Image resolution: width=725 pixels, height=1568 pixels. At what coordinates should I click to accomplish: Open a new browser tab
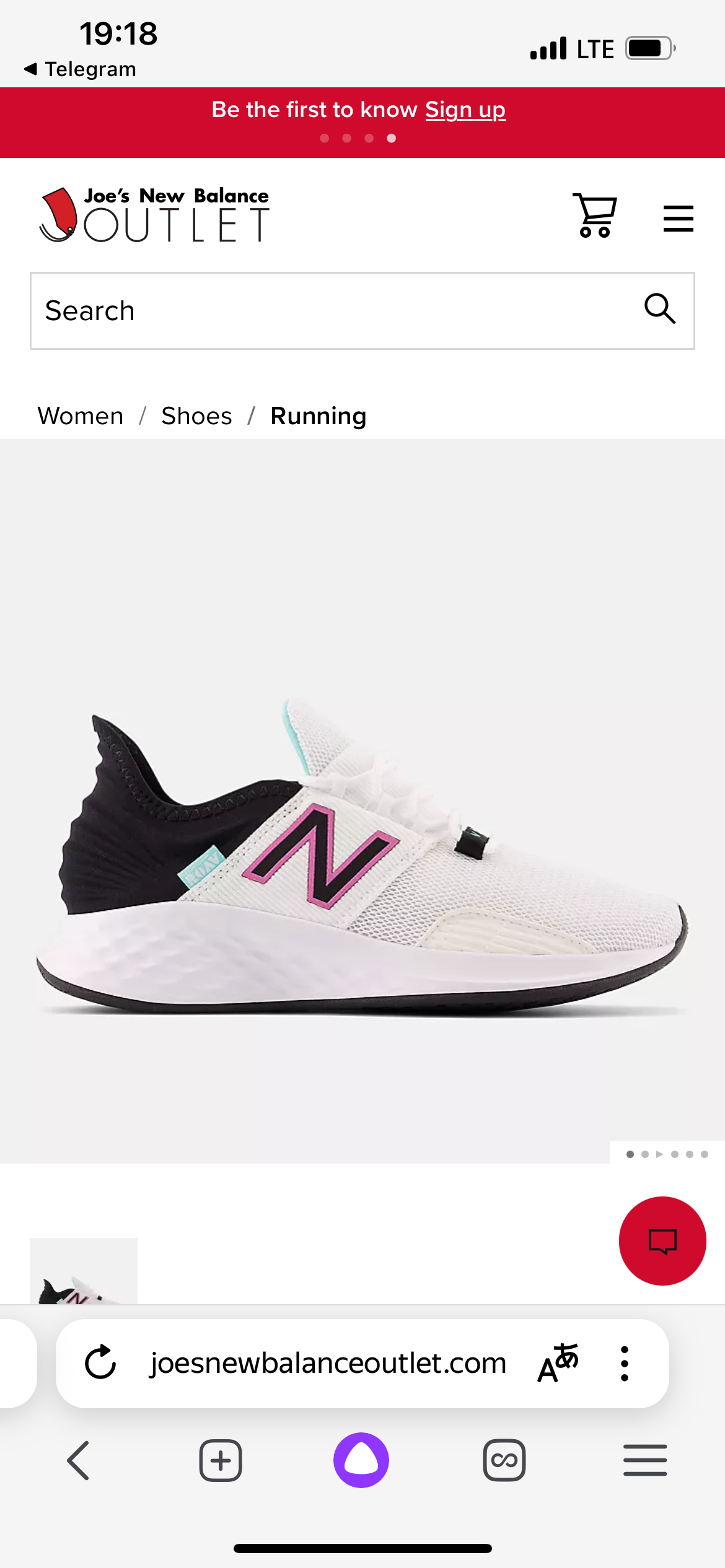[221, 1460]
